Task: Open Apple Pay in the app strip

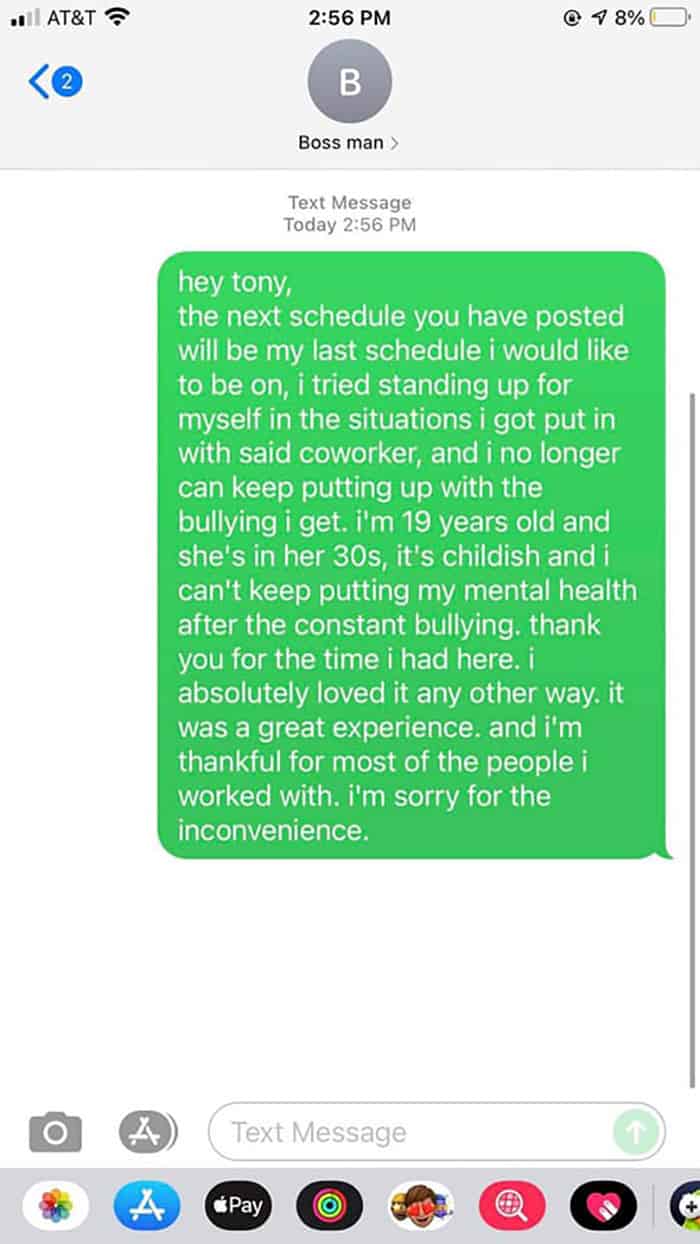Action: pos(238,1206)
